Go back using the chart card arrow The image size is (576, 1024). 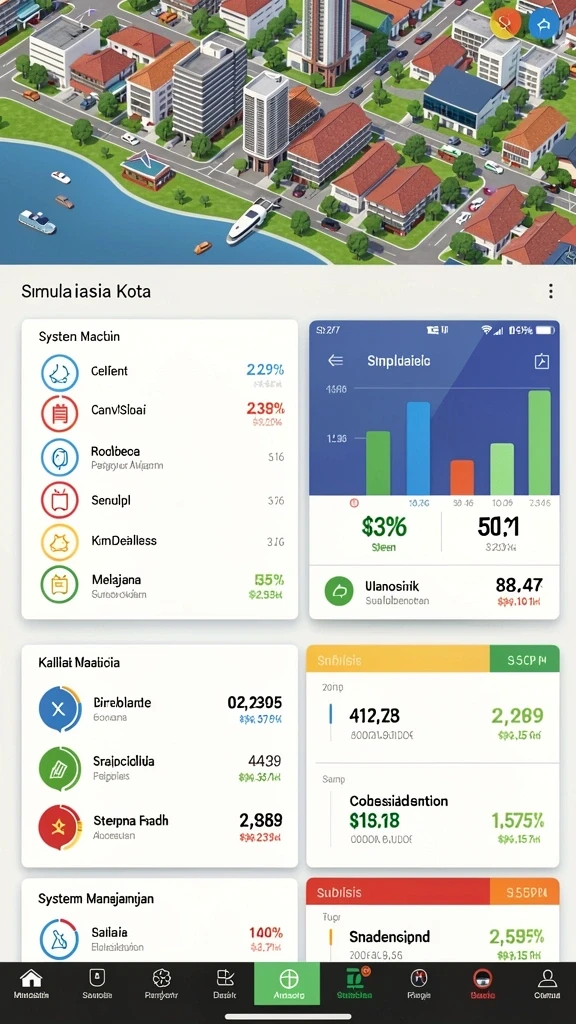(336, 360)
